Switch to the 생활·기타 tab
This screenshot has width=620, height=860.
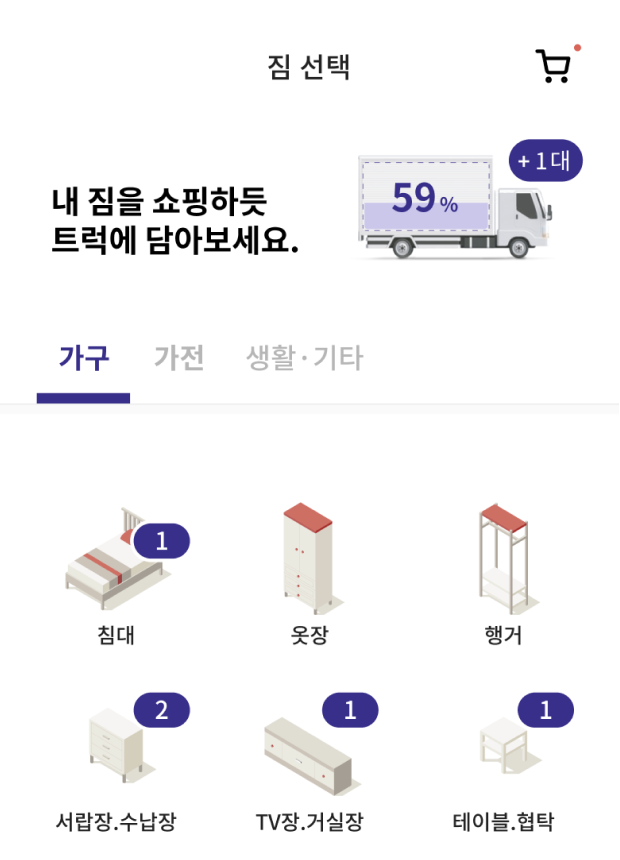coord(304,358)
